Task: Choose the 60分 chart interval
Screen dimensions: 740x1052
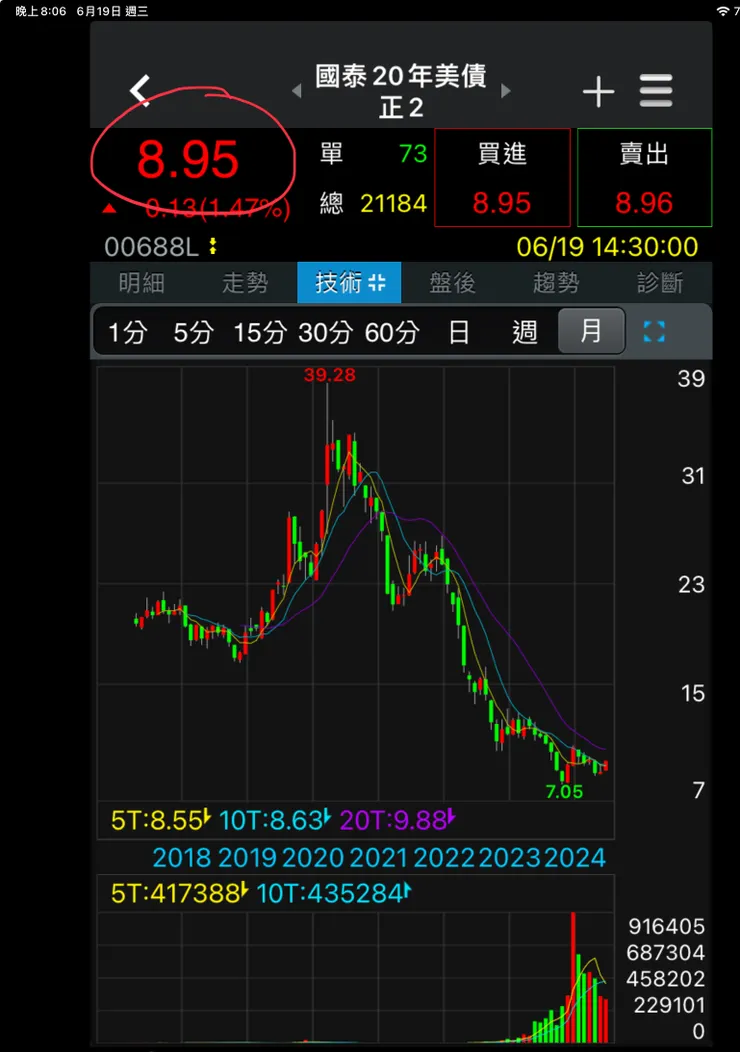Action: tap(392, 332)
